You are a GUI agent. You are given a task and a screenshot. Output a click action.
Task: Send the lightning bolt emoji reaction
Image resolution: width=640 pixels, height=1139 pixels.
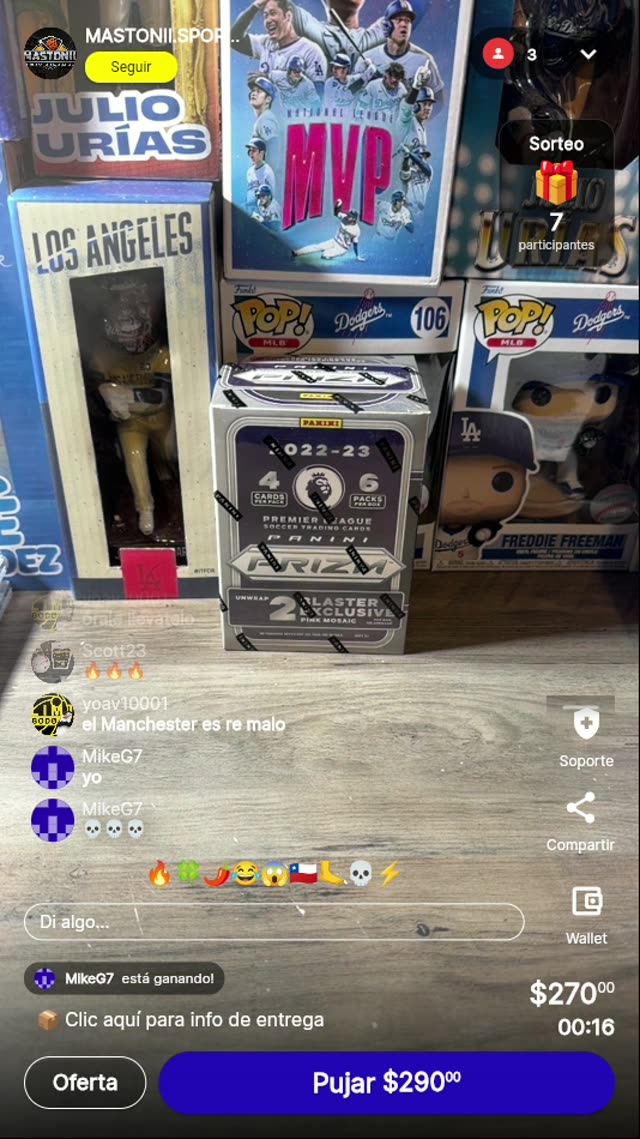[389, 874]
